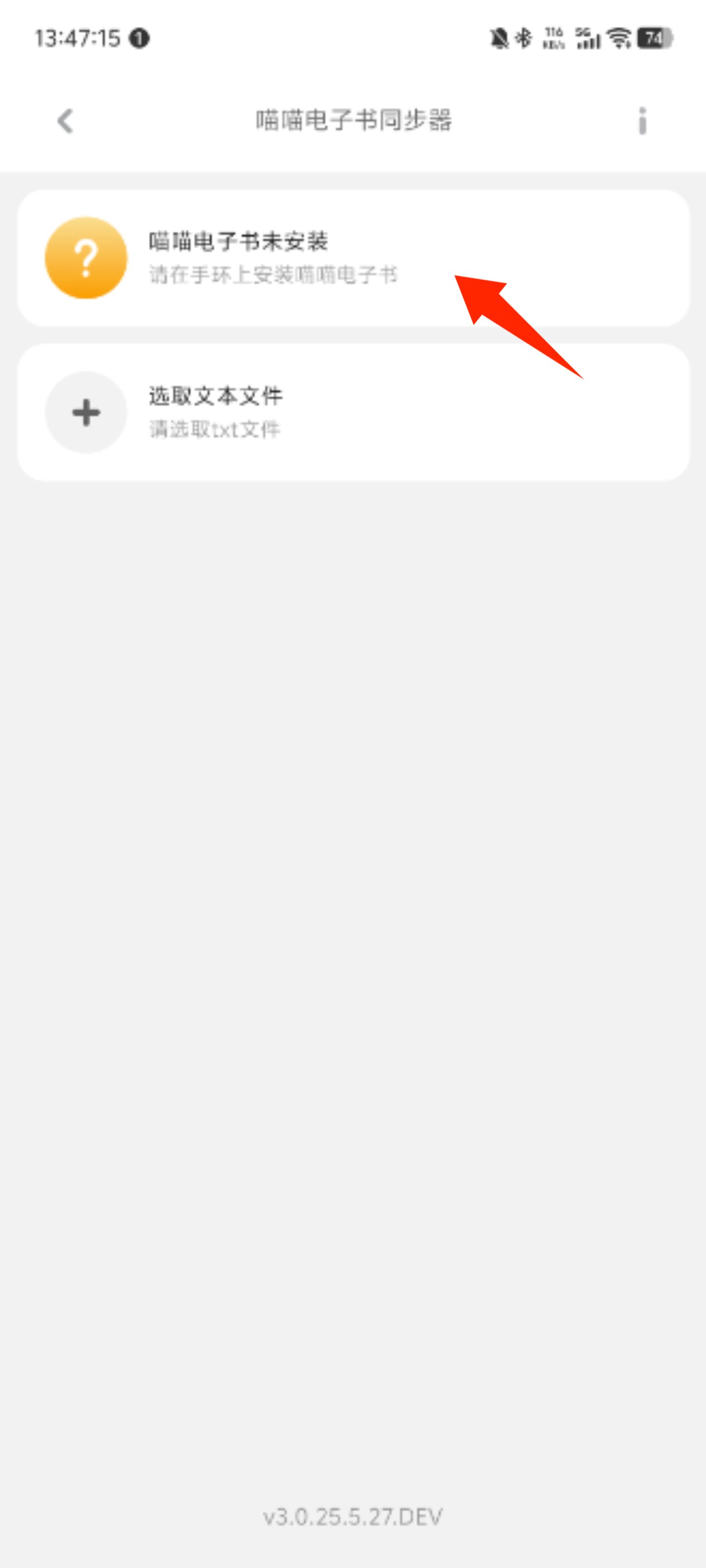
Task: Go back using the top-left arrow
Action: pyautogui.click(x=65, y=120)
